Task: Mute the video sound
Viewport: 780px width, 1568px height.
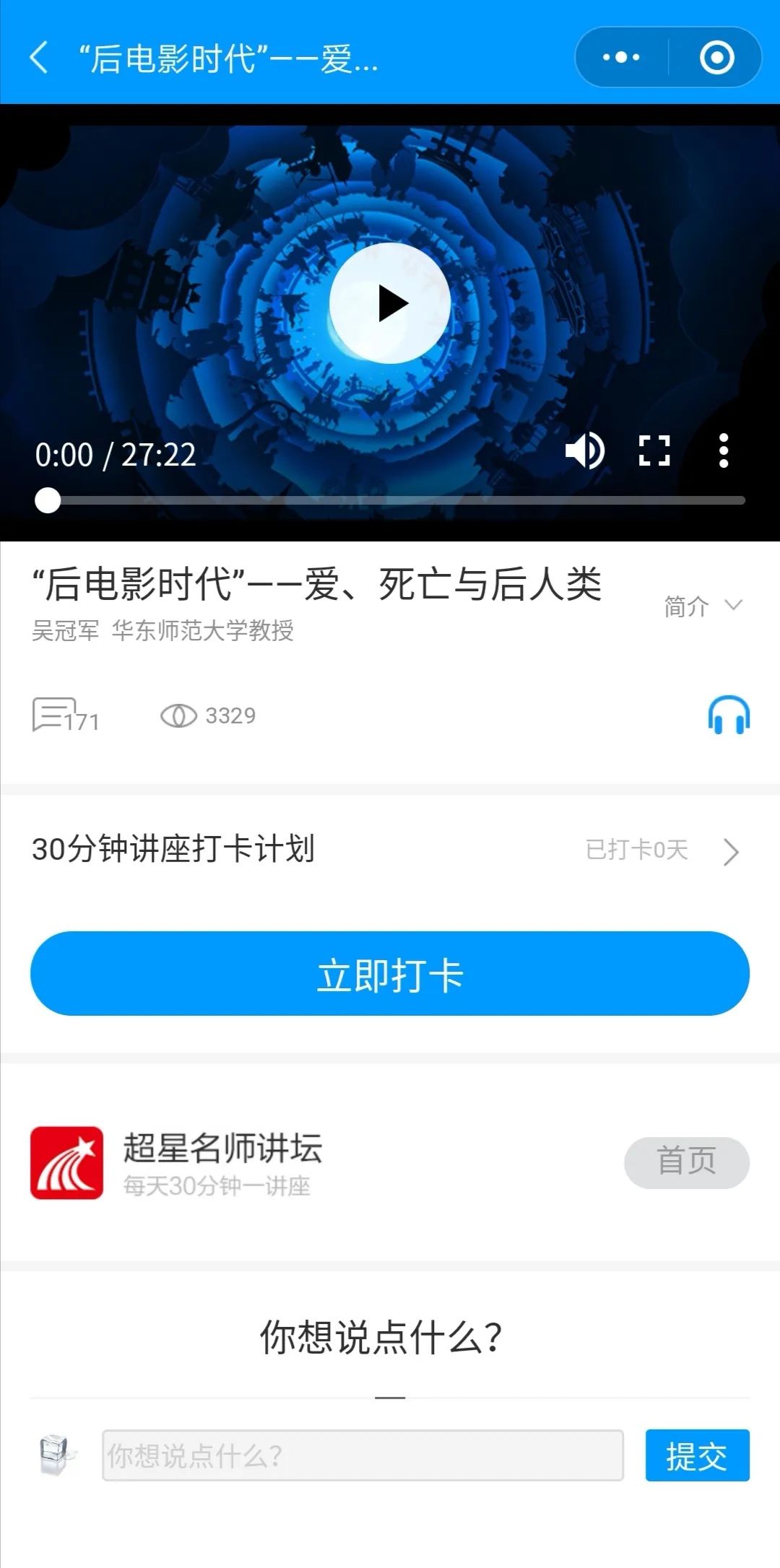Action: point(584,451)
